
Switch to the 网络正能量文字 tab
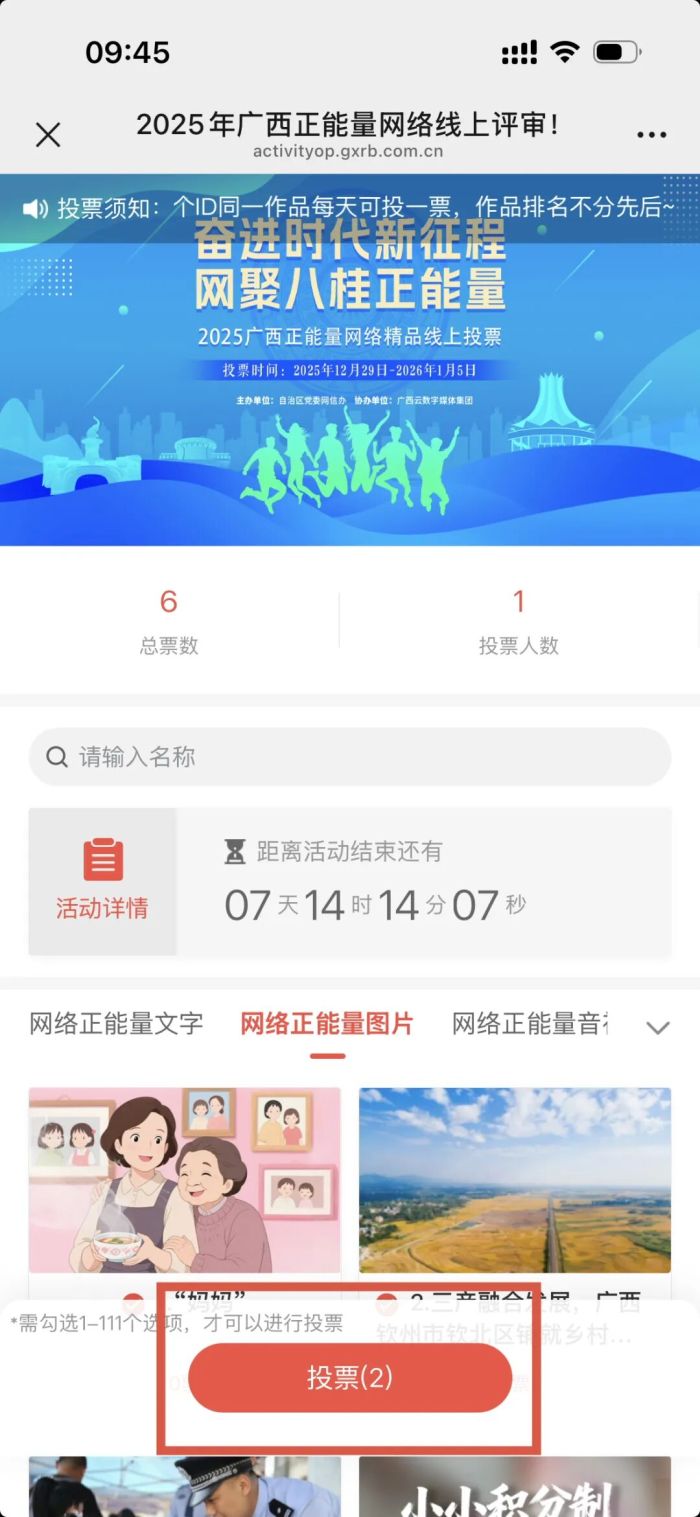click(x=116, y=1024)
